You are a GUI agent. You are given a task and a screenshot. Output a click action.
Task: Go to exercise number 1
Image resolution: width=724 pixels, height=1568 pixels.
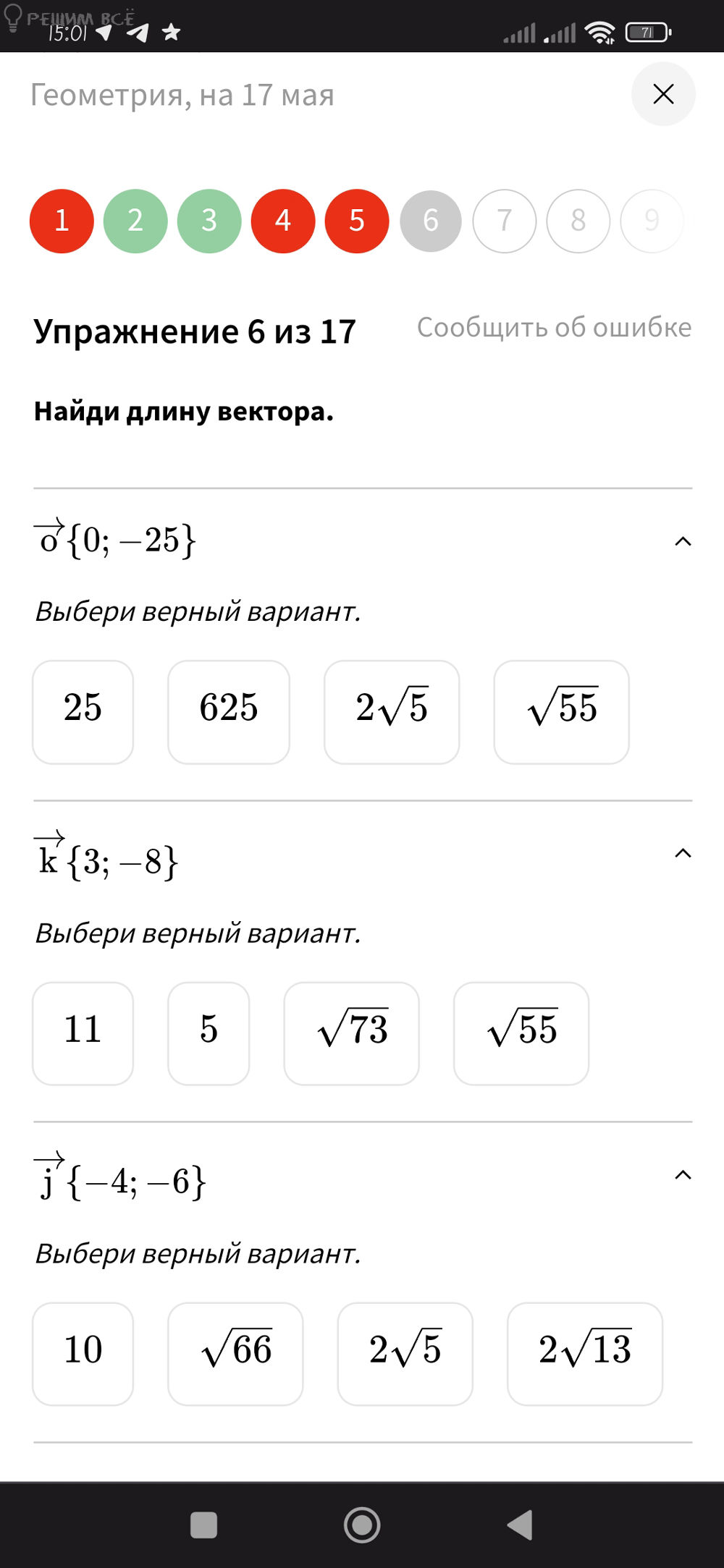click(x=62, y=221)
